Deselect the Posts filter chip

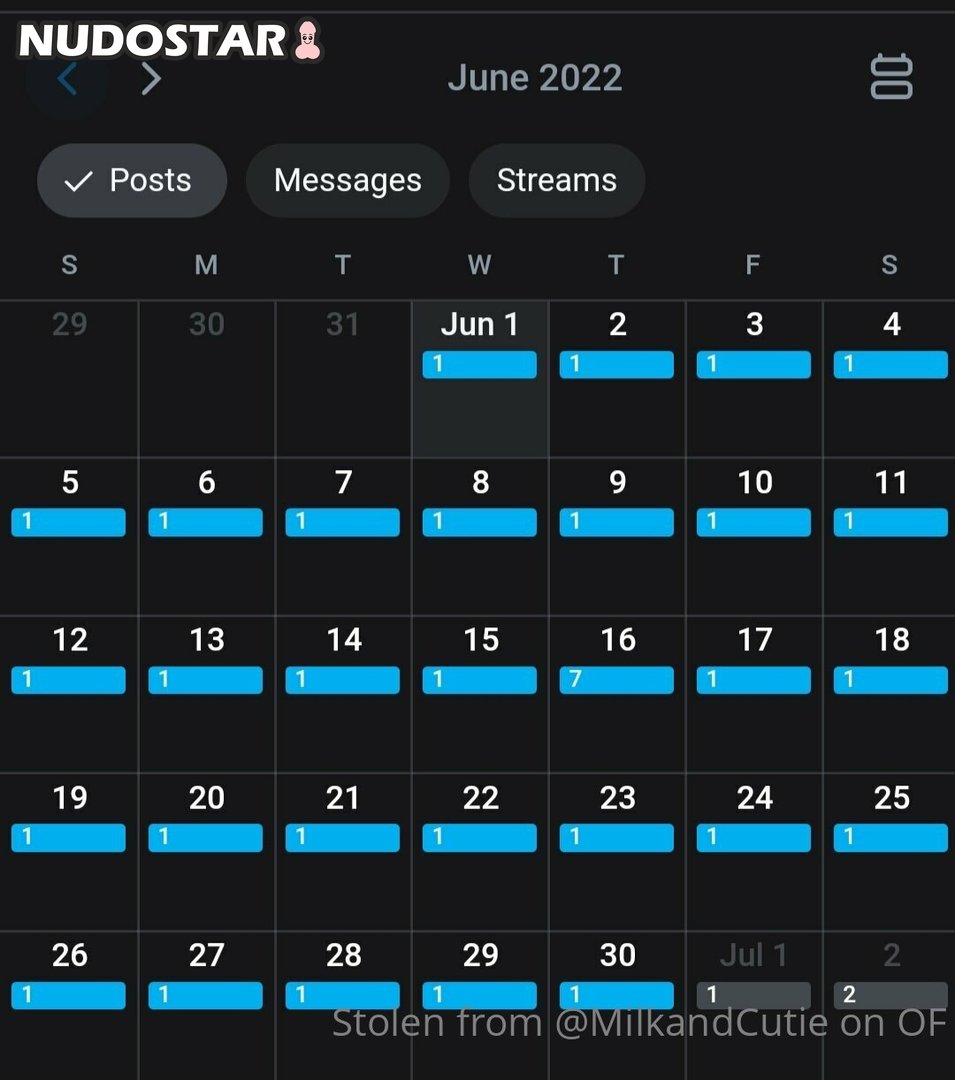132,181
